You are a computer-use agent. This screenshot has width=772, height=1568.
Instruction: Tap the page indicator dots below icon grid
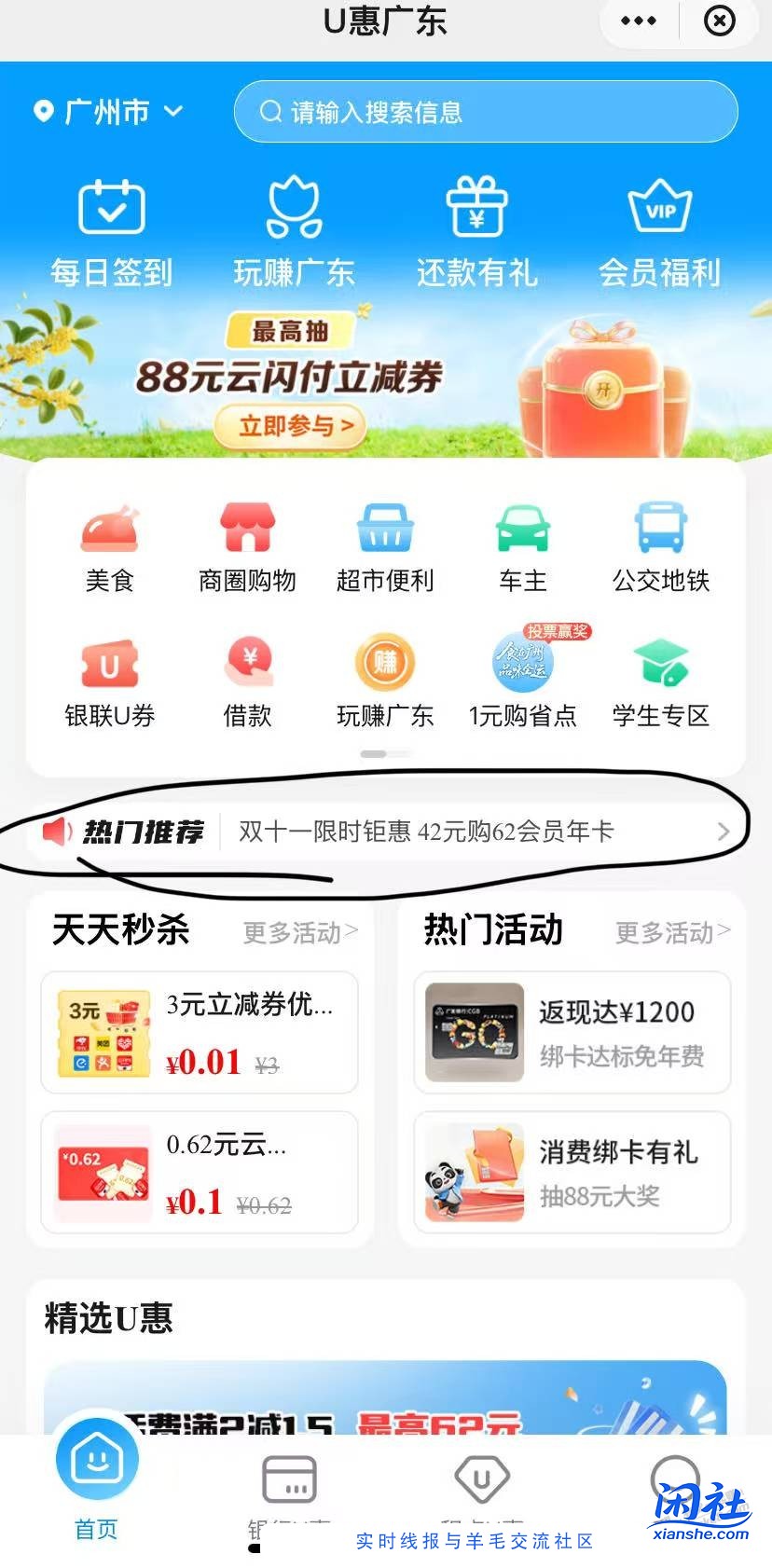386,753
